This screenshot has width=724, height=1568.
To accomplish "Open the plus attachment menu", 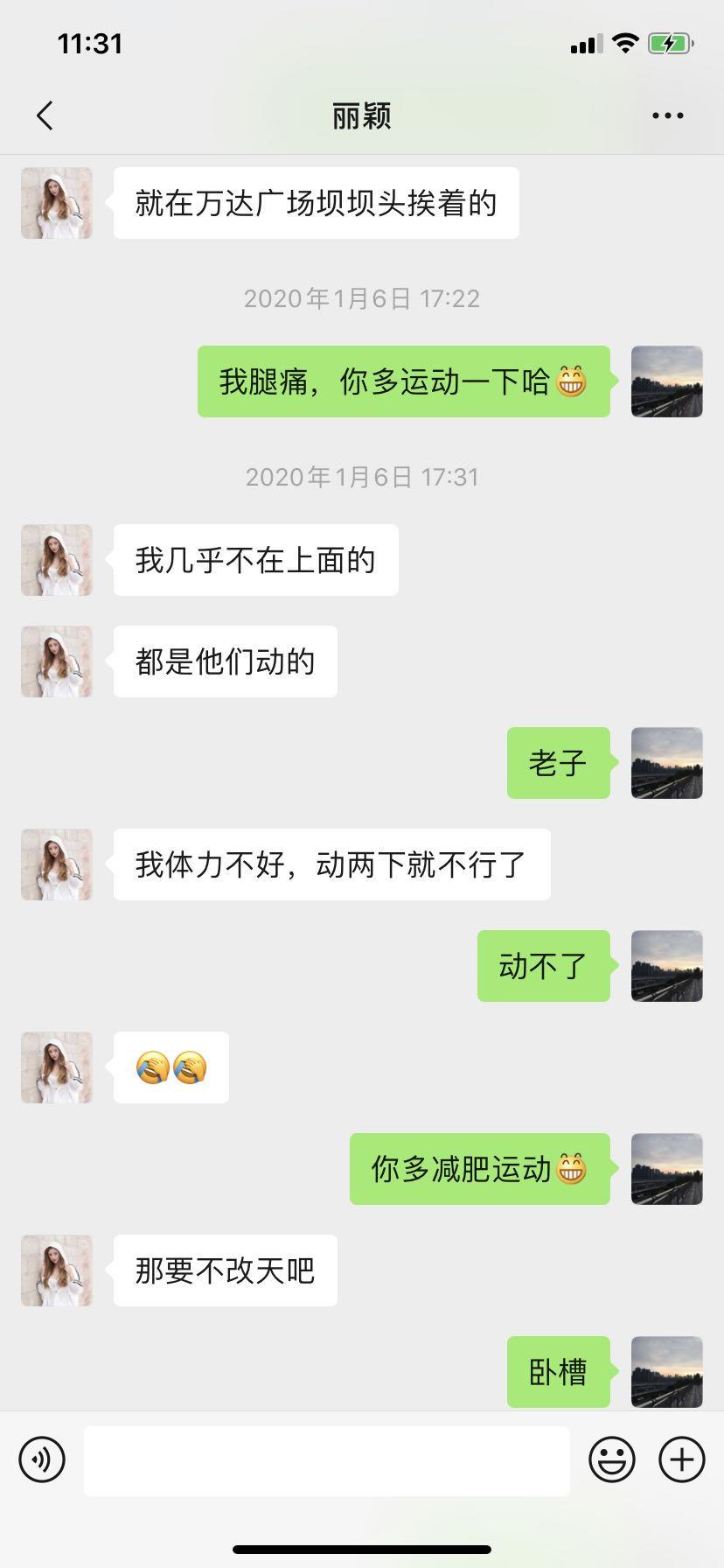I will (682, 1459).
